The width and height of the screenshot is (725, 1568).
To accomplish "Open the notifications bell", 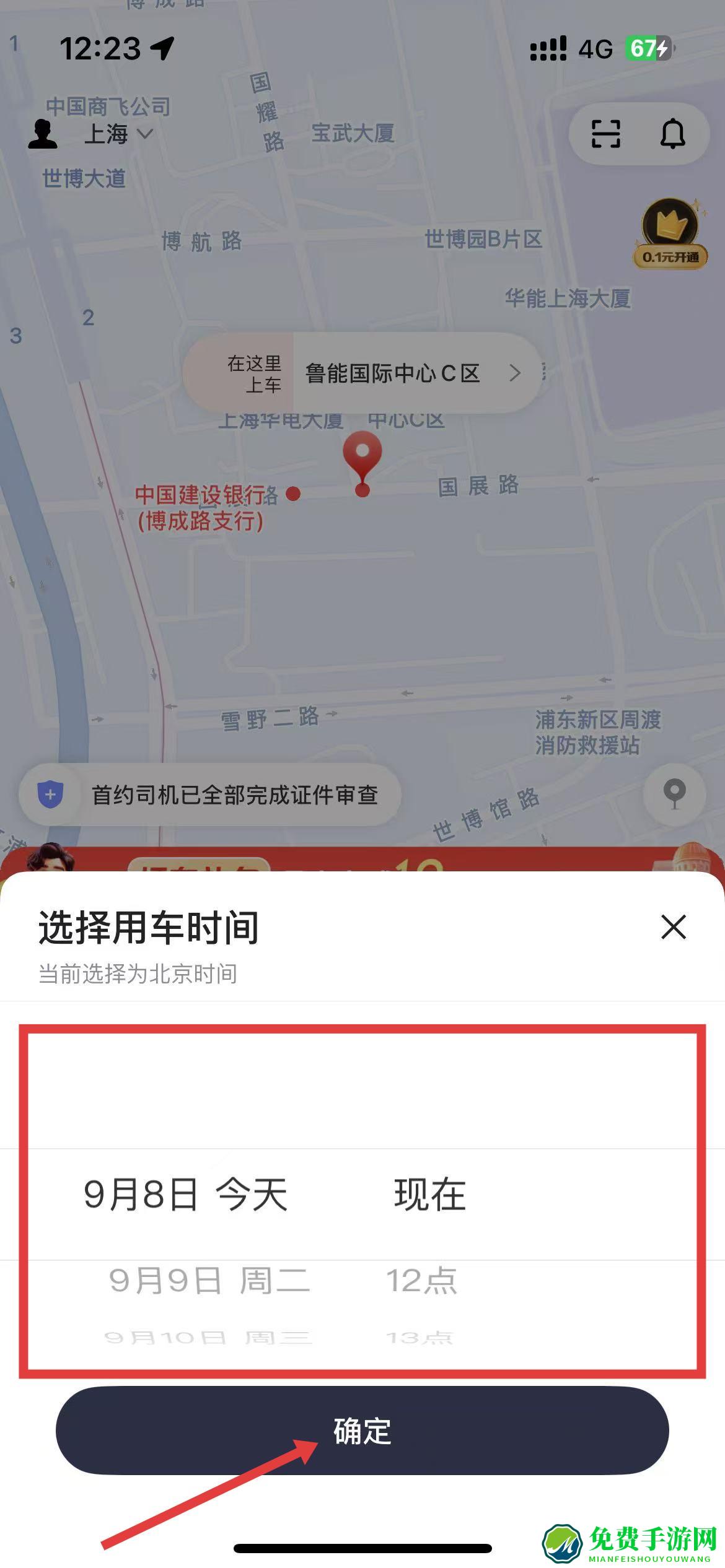I will 672,134.
